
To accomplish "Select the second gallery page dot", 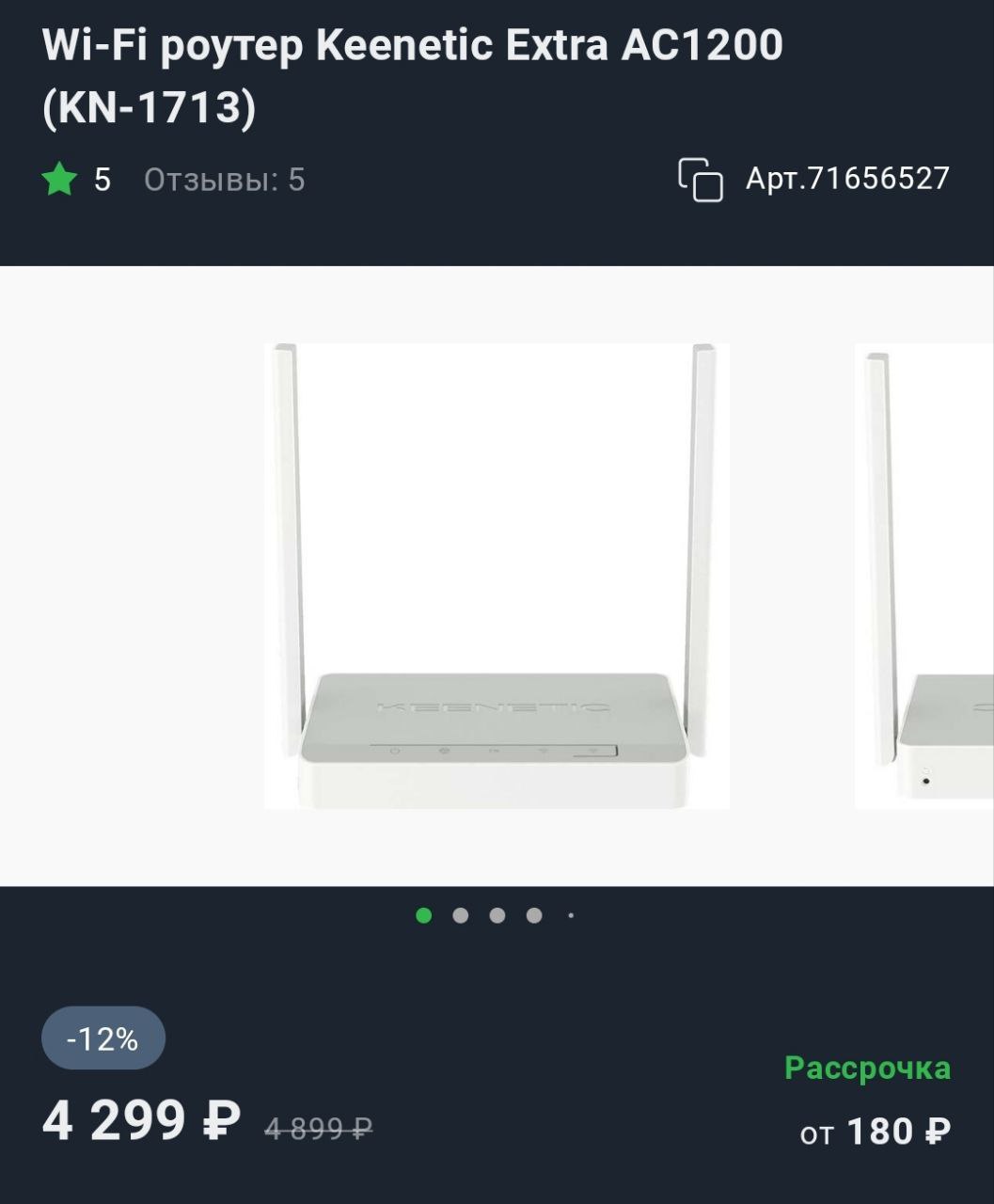I will [460, 915].
